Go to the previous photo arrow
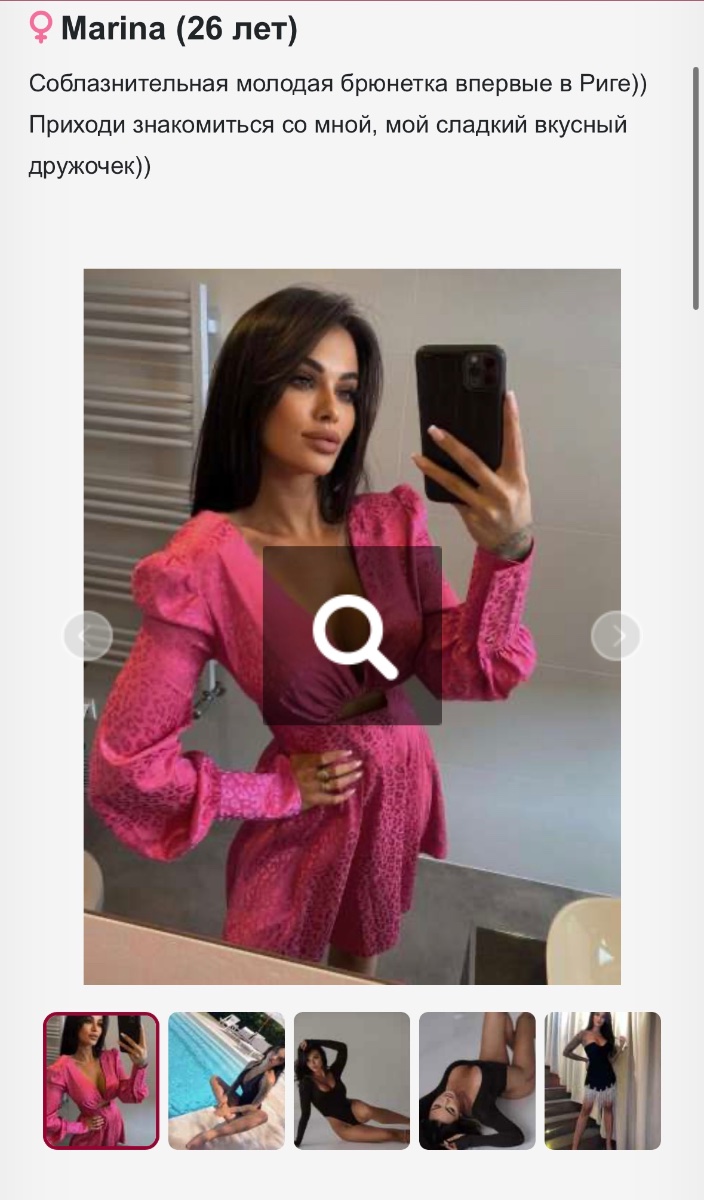Screen dimensions: 704x1200 point(88,635)
